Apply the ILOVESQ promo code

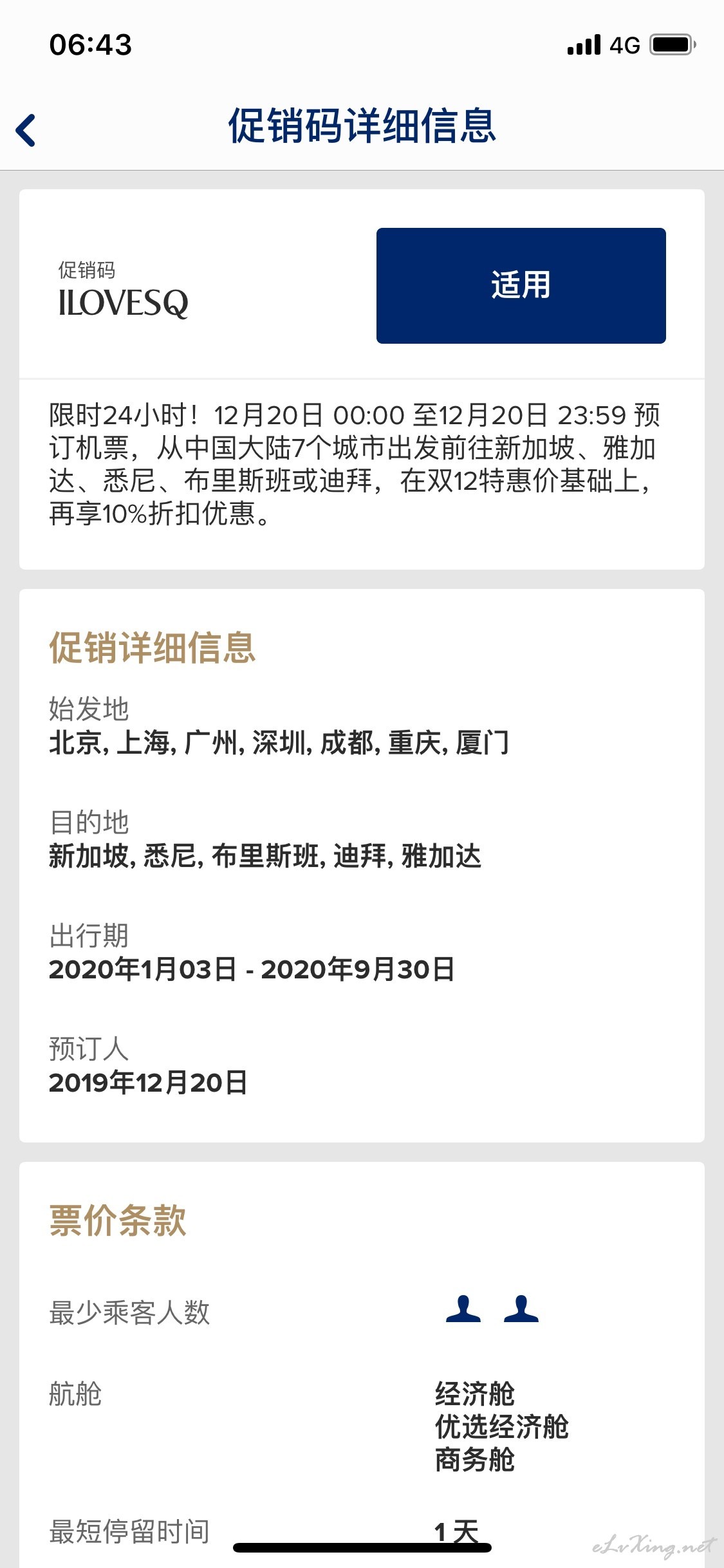coord(521,285)
